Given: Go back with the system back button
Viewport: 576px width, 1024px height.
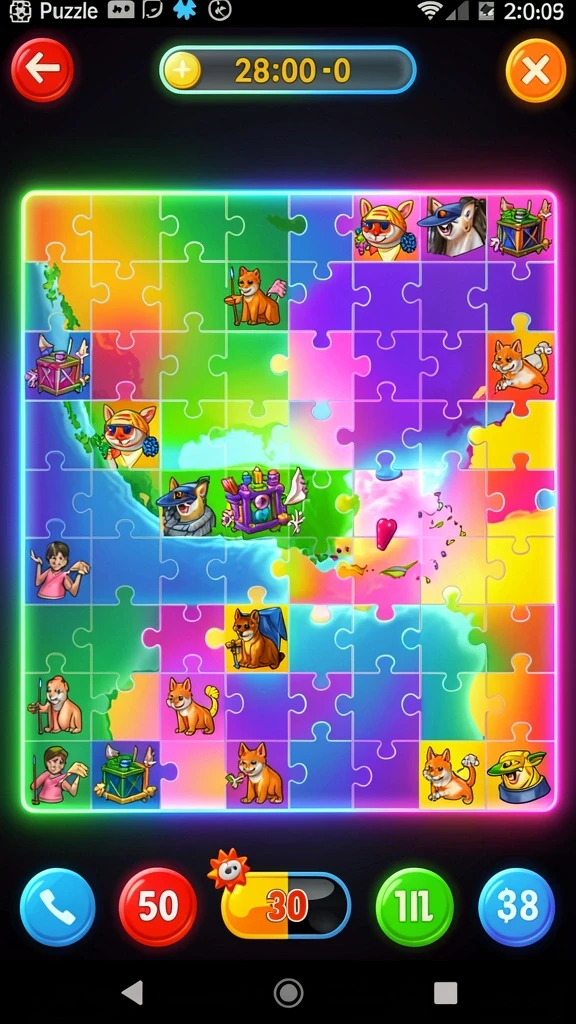Looking at the screenshot, I should pos(133,993).
